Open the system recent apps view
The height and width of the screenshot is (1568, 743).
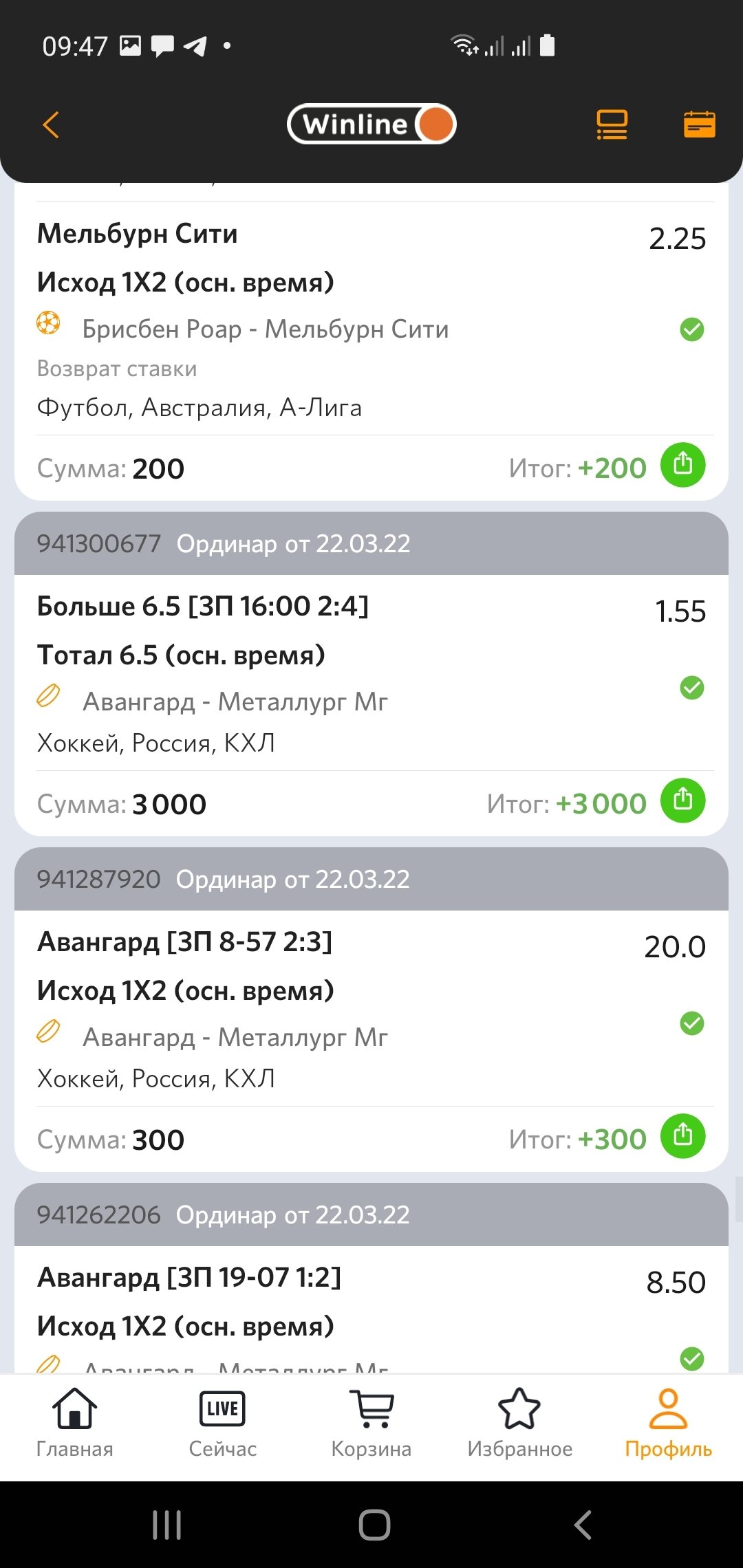click(x=166, y=1525)
